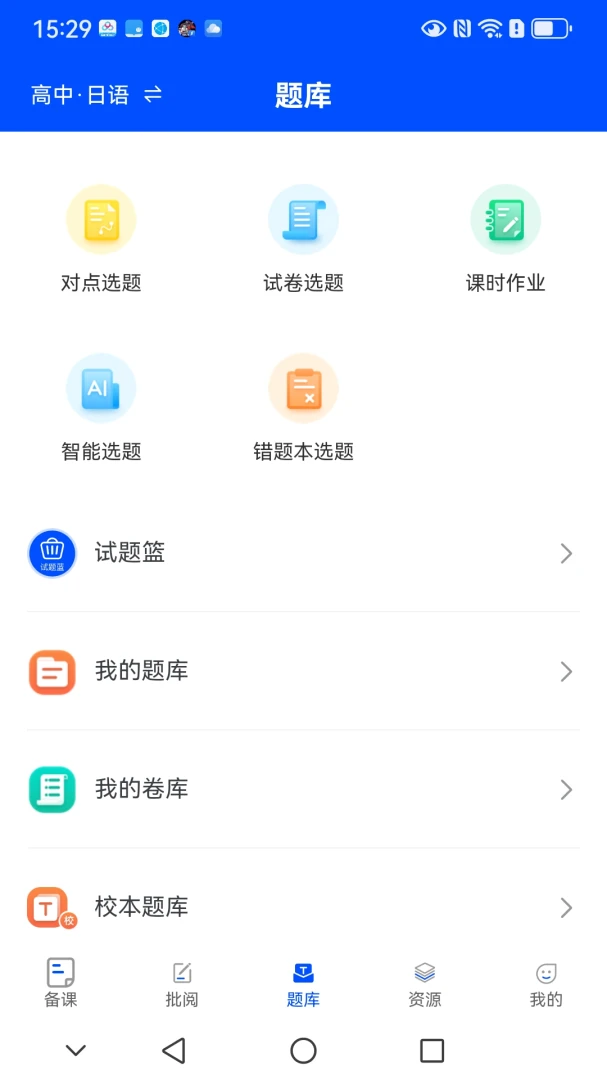Switch subject via 高中·日语 selector

click(96, 94)
